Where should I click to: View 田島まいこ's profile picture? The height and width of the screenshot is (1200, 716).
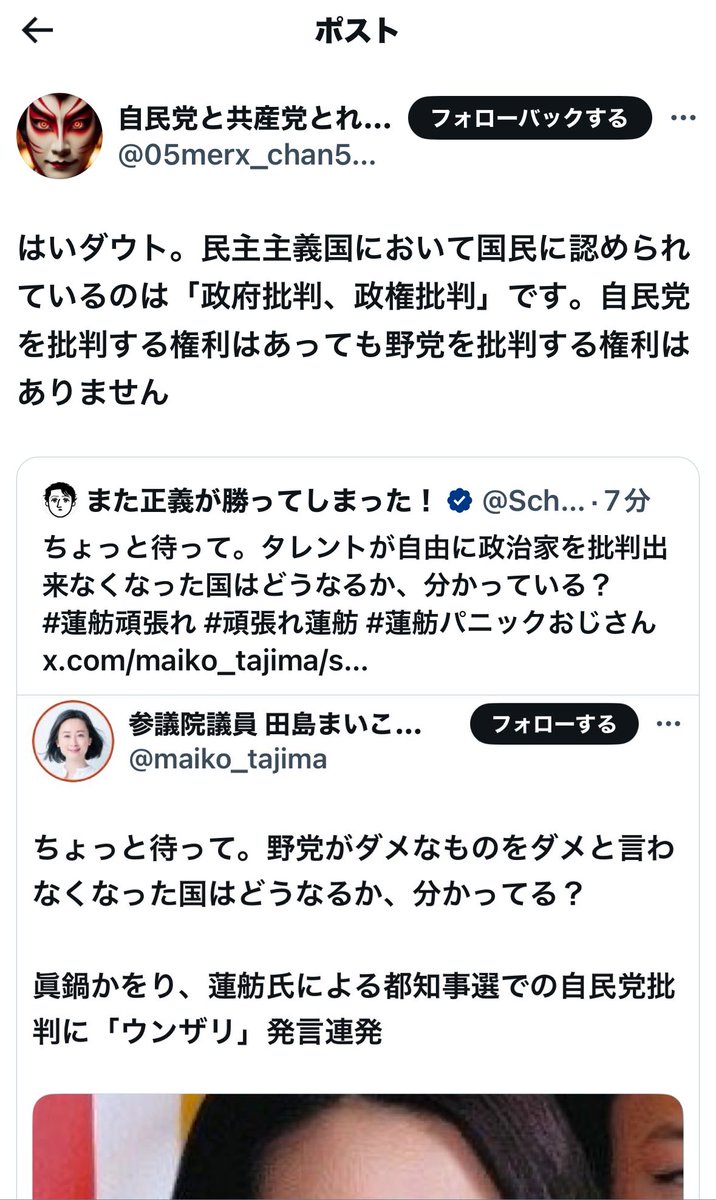coord(73,741)
